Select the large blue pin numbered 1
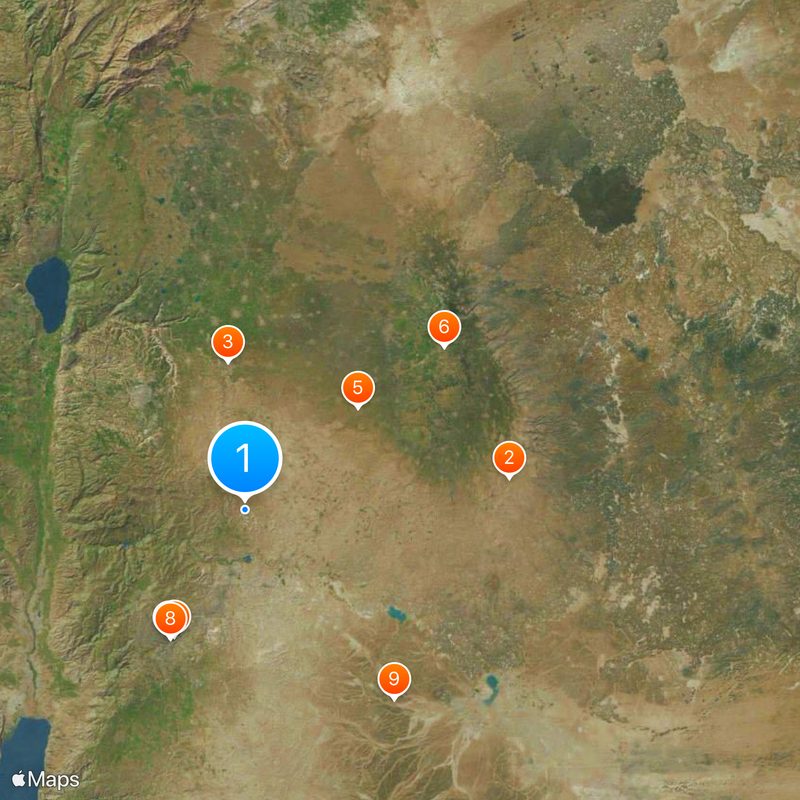Image resolution: width=800 pixels, height=800 pixels. (245, 457)
